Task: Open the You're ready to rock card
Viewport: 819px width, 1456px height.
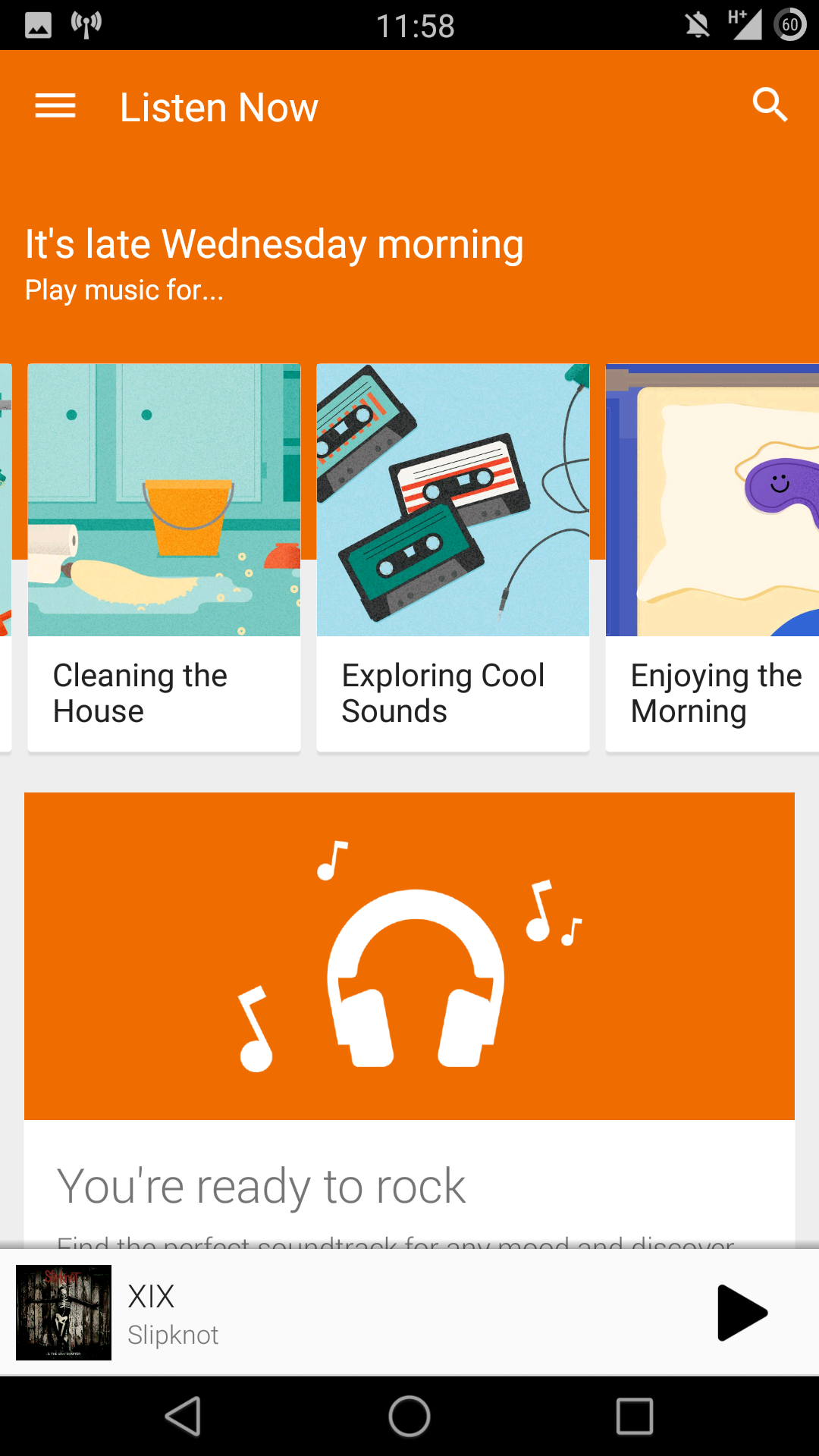Action: point(409,1020)
